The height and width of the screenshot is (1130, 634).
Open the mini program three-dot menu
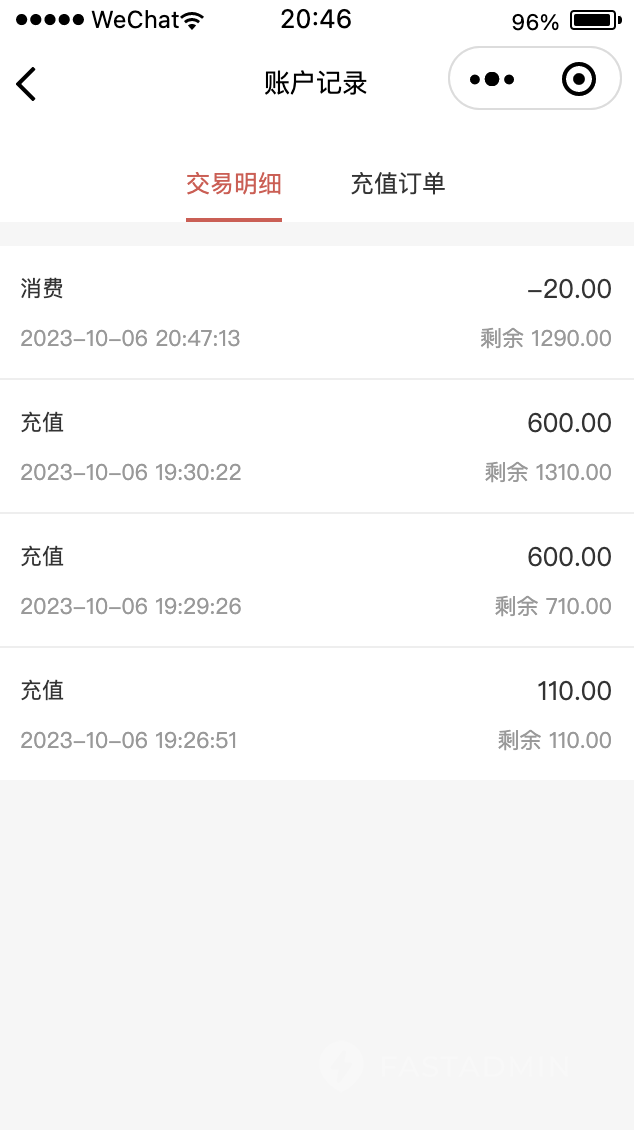pyautogui.click(x=492, y=79)
